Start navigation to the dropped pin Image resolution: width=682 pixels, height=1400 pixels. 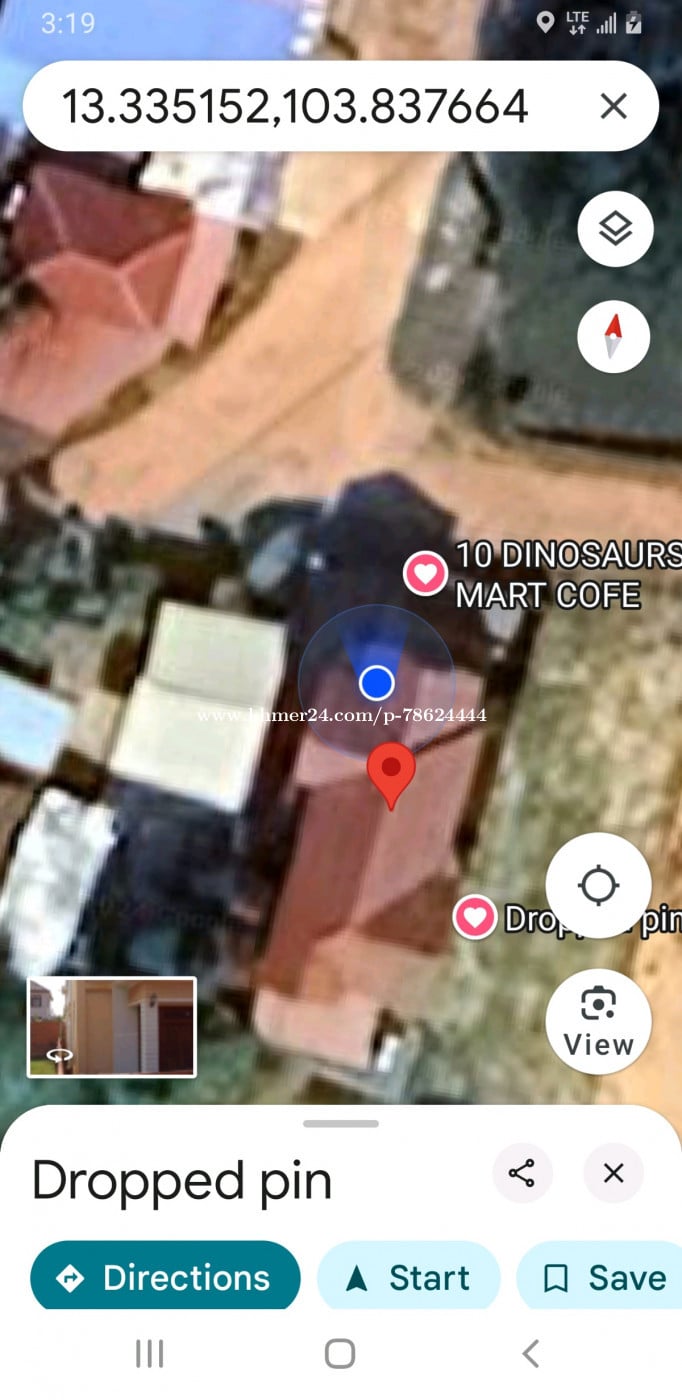tap(408, 1277)
